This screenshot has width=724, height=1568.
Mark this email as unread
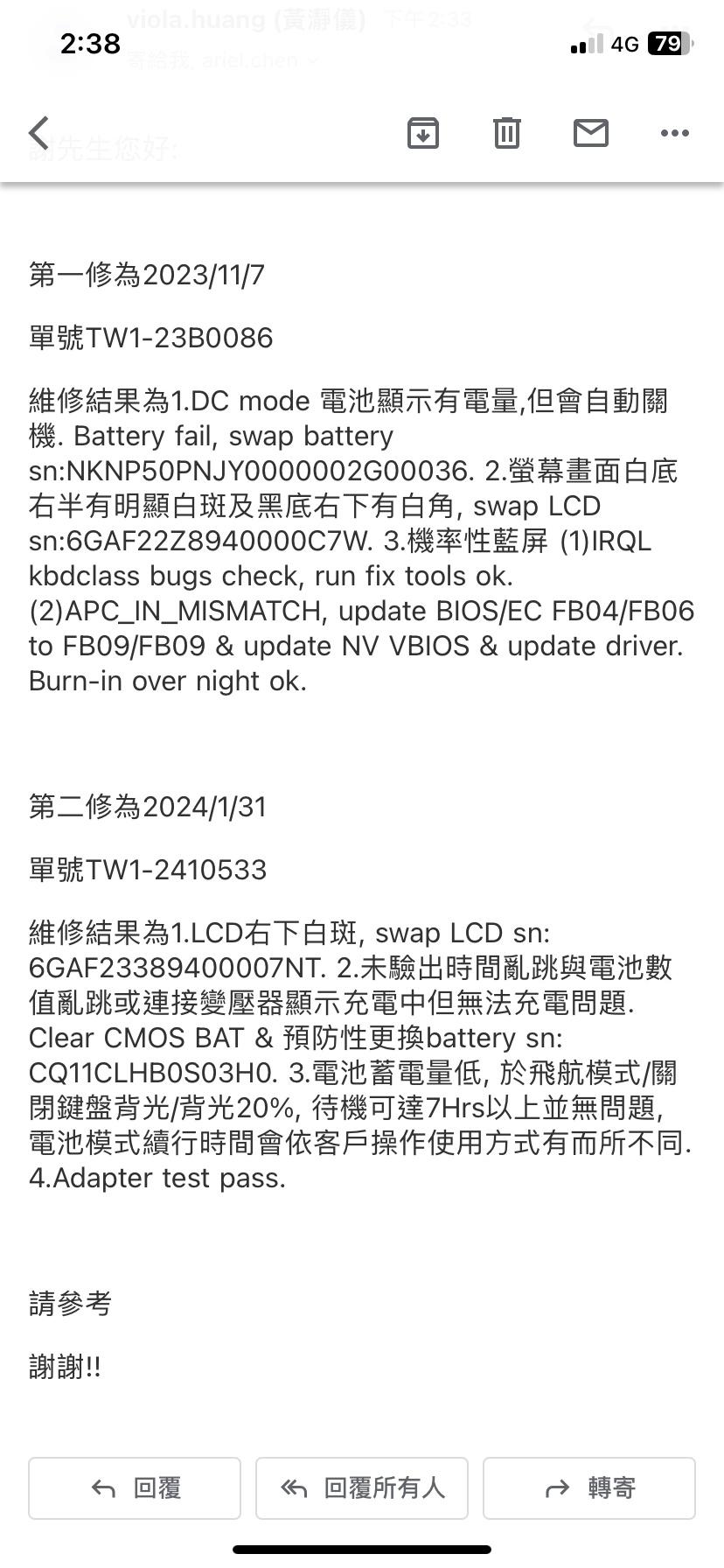pyautogui.click(x=590, y=133)
